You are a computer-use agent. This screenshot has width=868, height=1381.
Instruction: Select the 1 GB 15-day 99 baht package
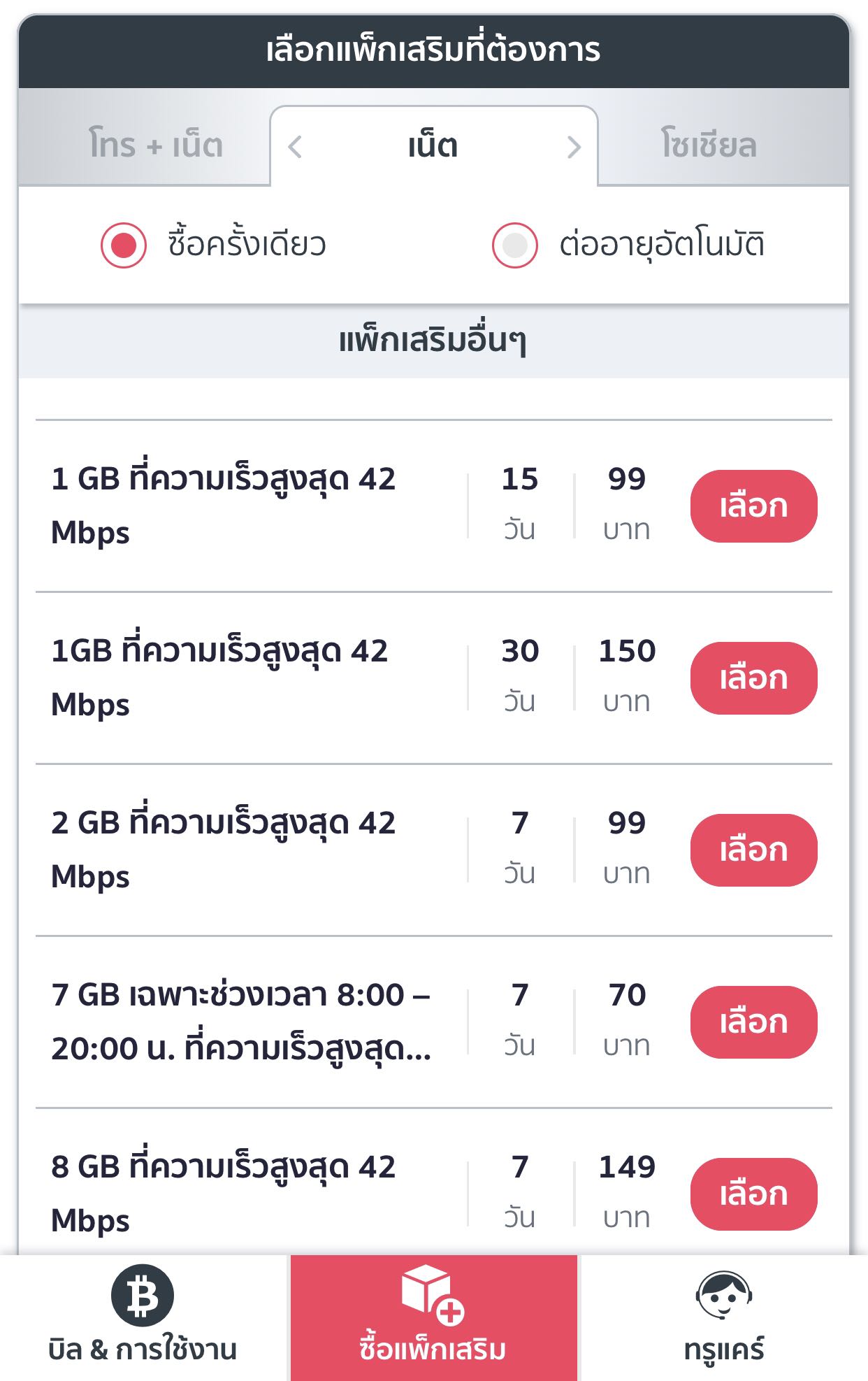click(x=753, y=506)
